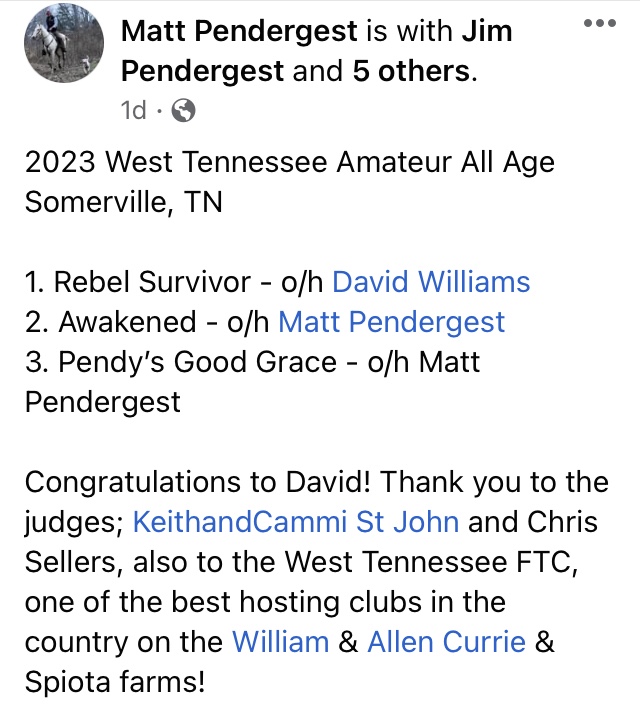Viewport: 640px width, 721px height.
Task: Open Matt Pendergest's profile from the post header
Action: pyautogui.click(x=239, y=31)
